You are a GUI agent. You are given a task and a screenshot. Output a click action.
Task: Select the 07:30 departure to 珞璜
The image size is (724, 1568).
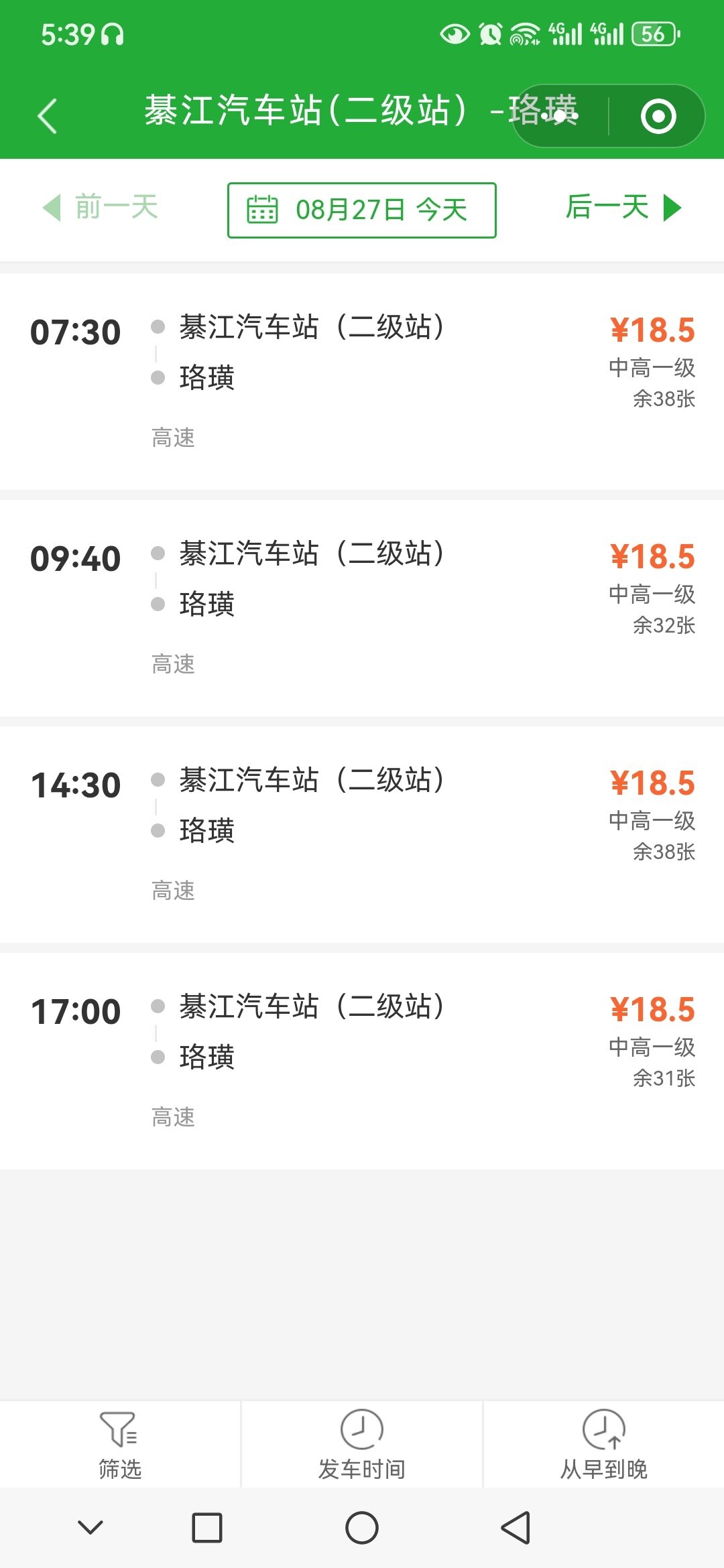coord(362,381)
